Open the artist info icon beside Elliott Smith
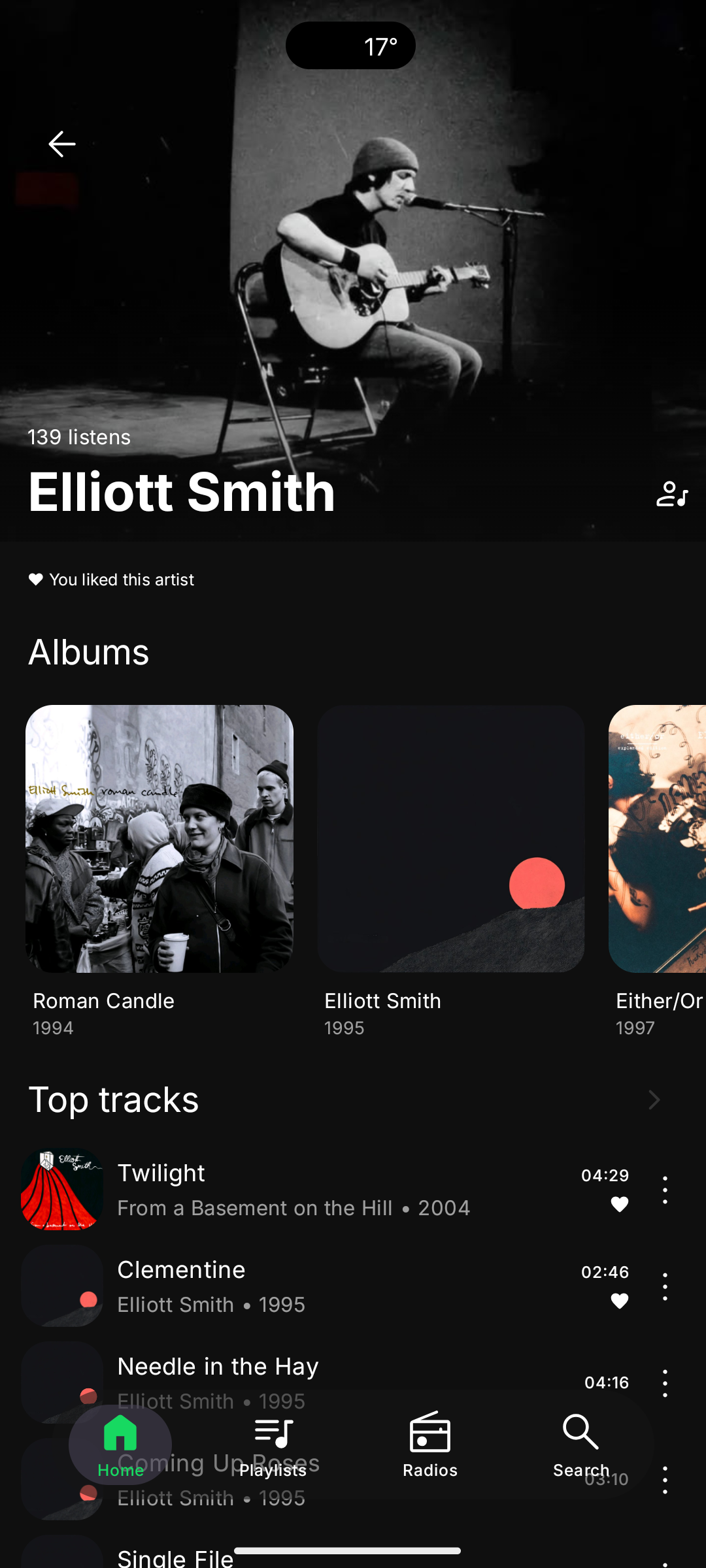The width and height of the screenshot is (706, 1568). coord(672,495)
